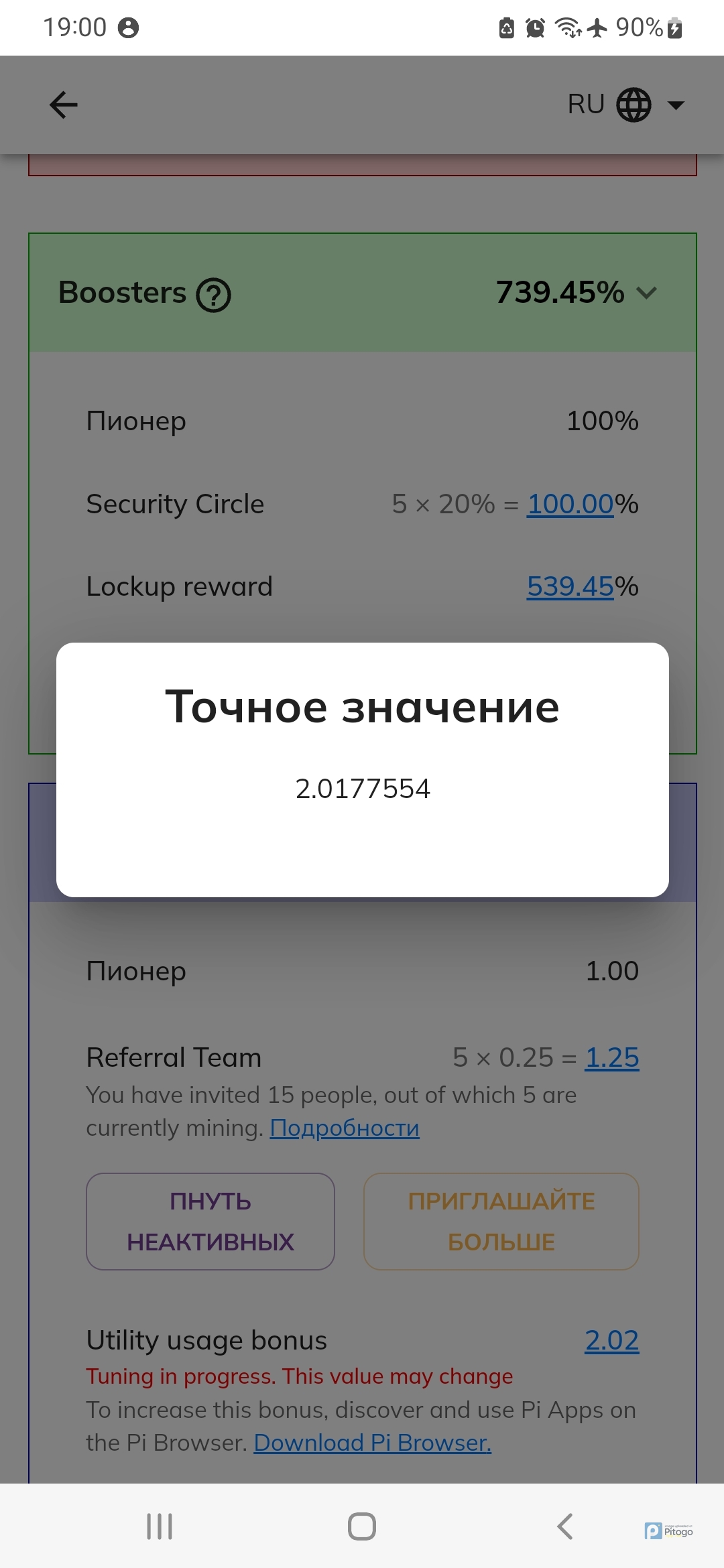Open the Download Pi Browser link
724x1568 pixels.
pyautogui.click(x=372, y=1443)
